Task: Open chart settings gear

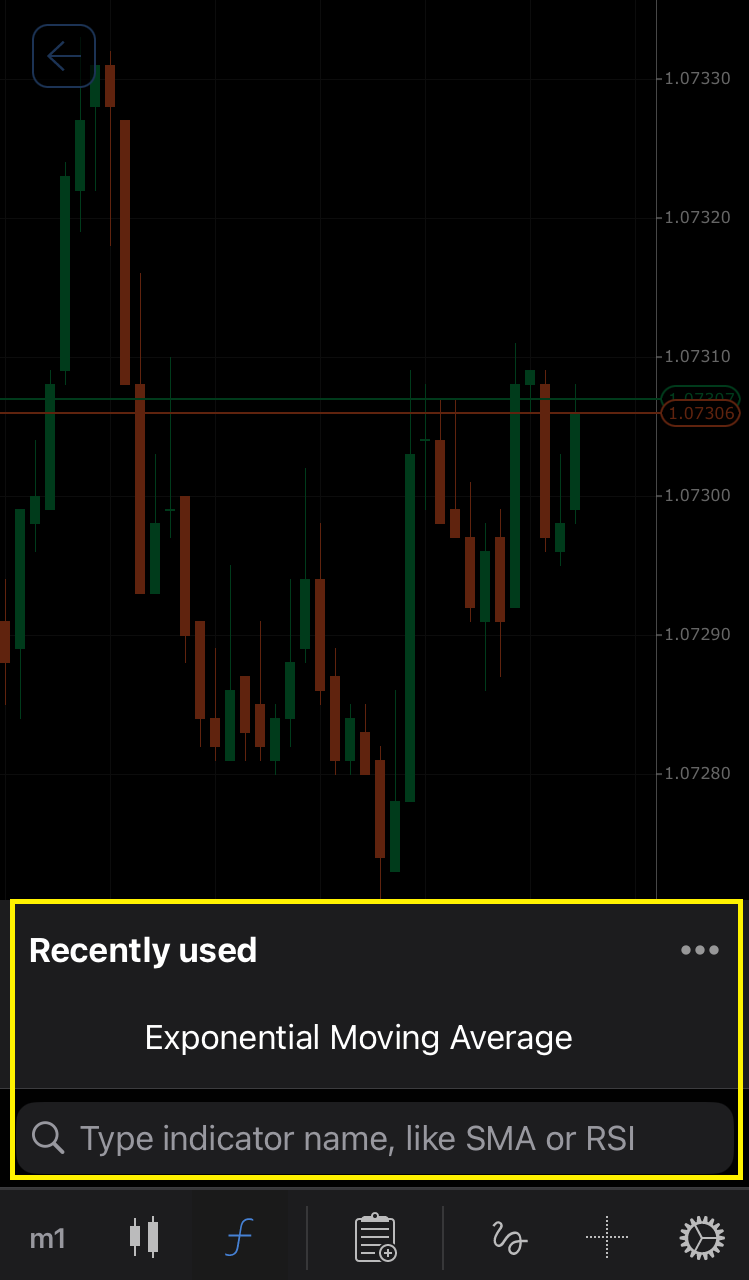Action: (702, 1238)
